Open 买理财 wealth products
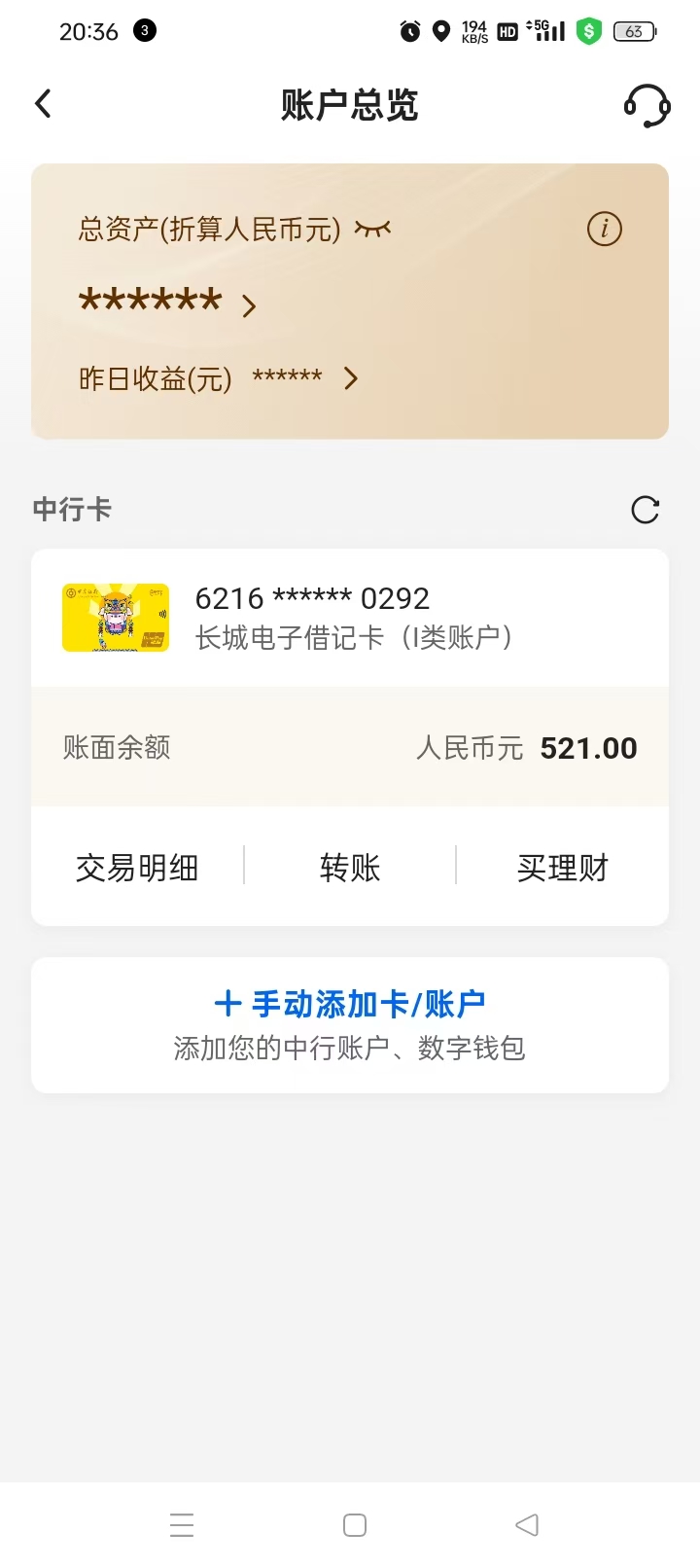This screenshot has width=700, height=1568. pos(563,868)
